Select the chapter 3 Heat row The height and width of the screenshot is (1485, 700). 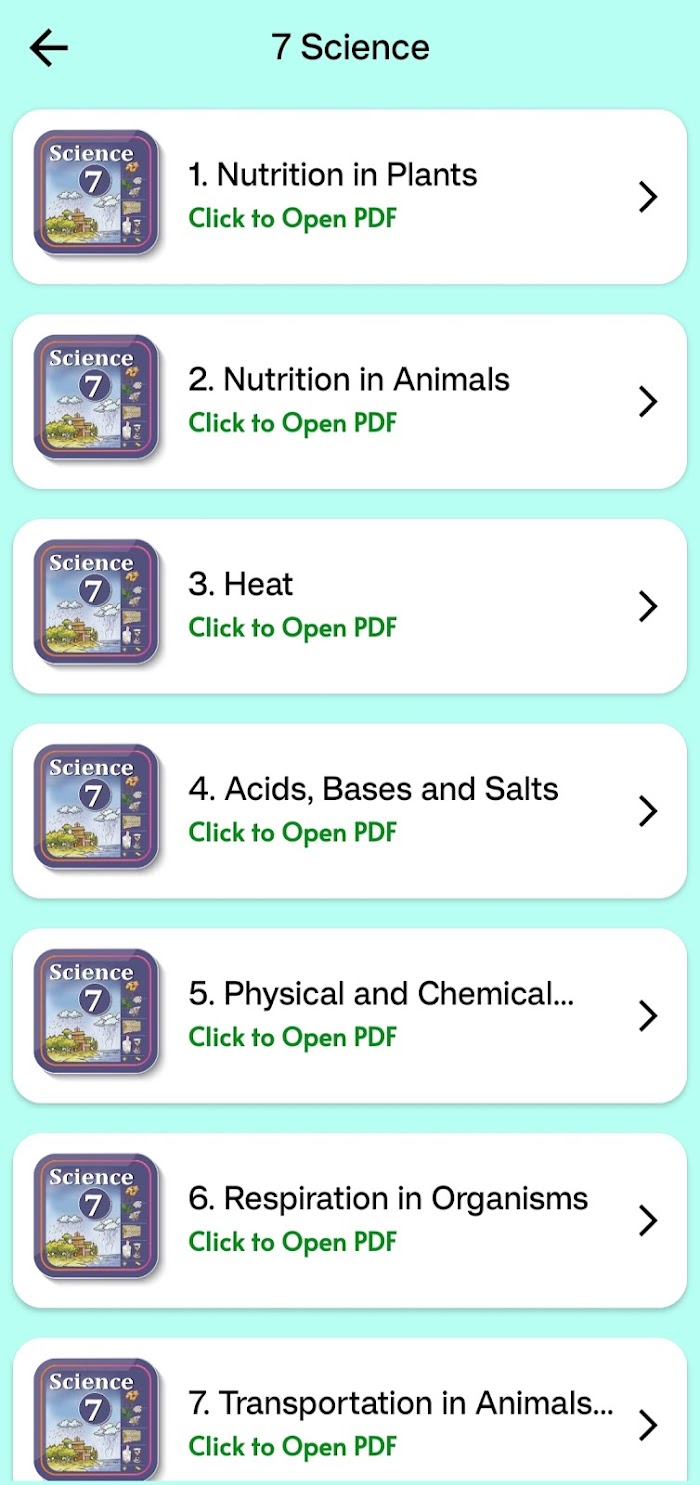click(350, 606)
